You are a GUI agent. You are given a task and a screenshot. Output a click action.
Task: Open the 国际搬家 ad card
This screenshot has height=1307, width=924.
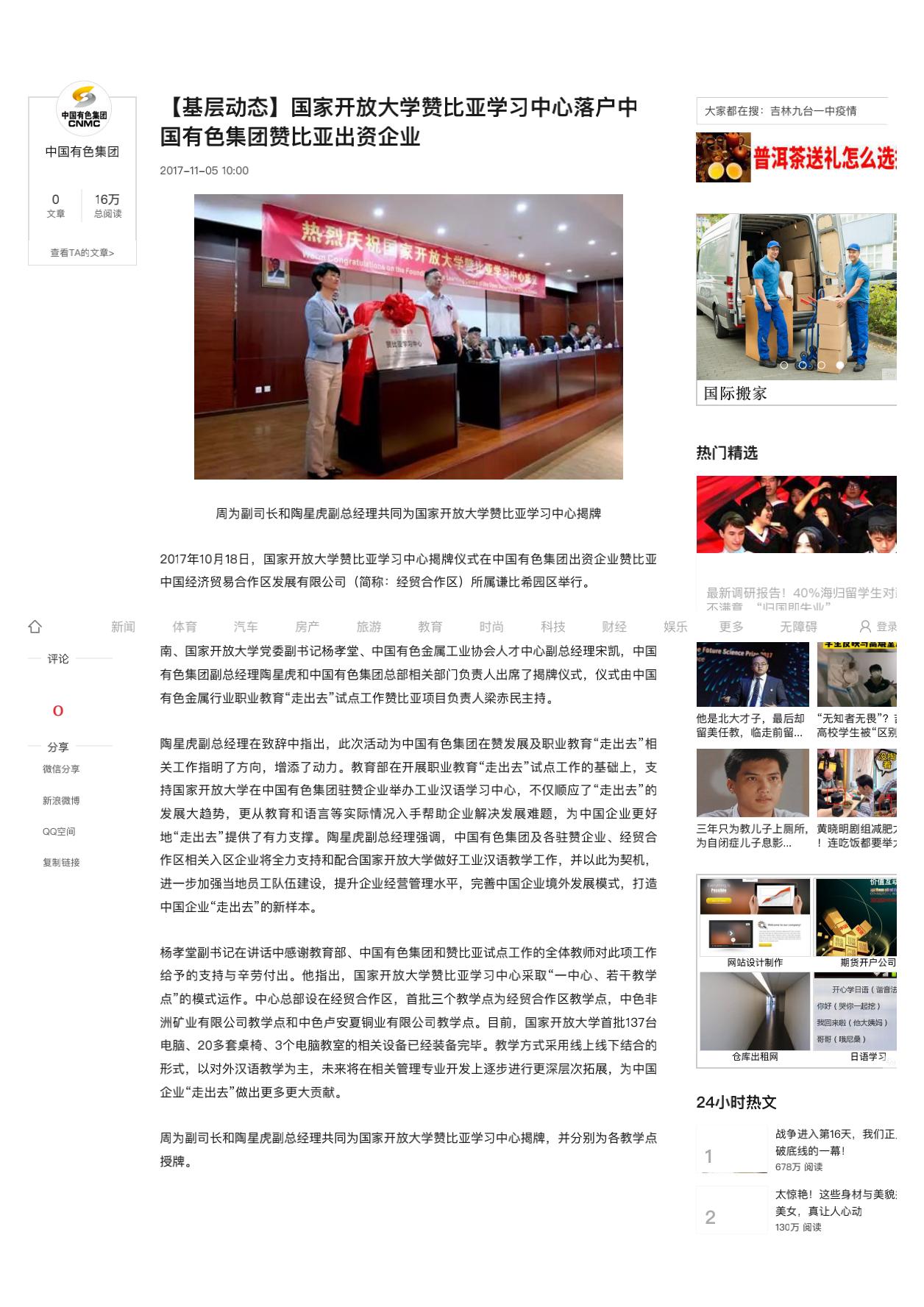click(x=796, y=309)
